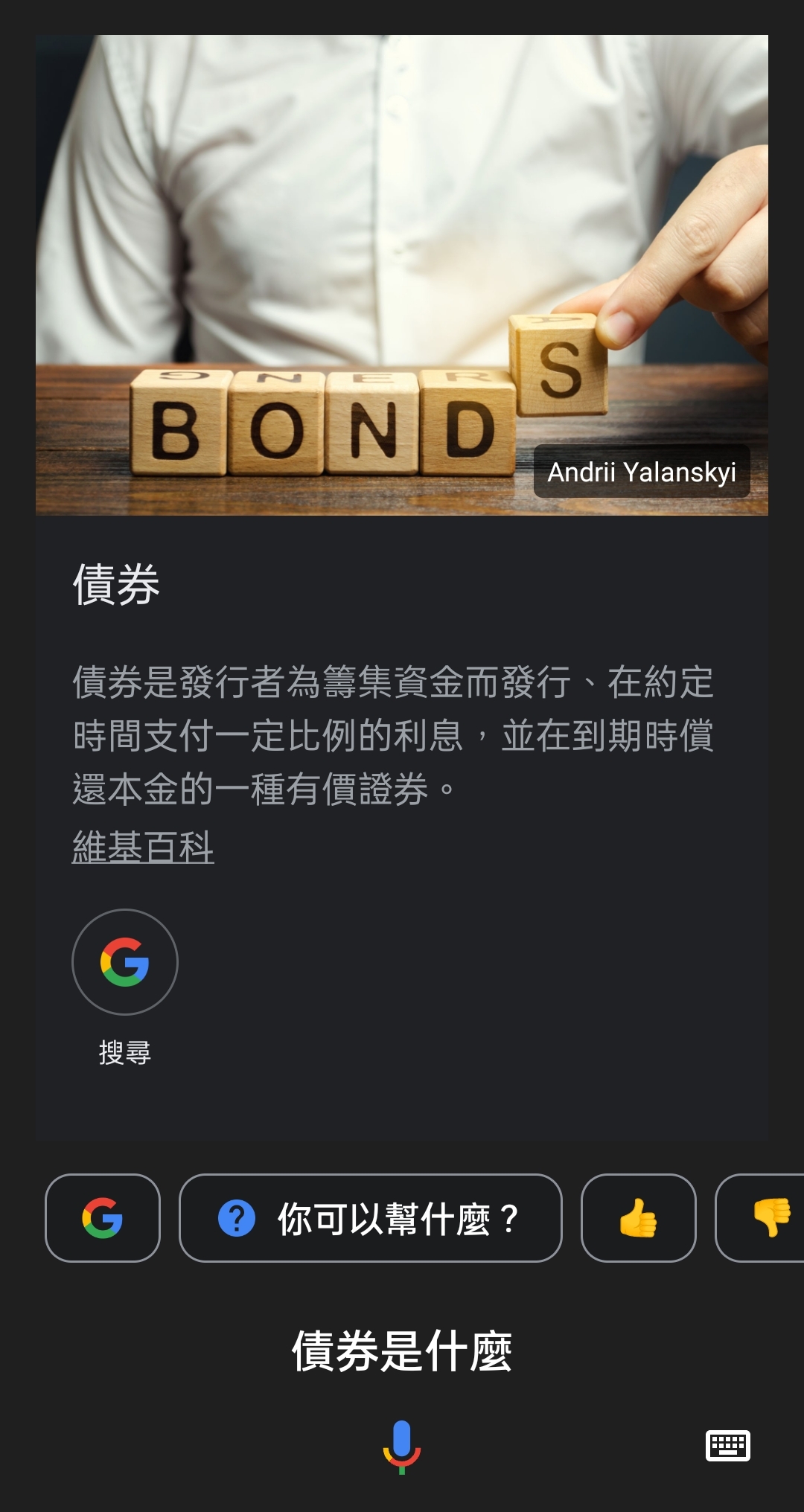Open the keyboard for typed input
This screenshot has height=1512, width=804.
[727, 1446]
